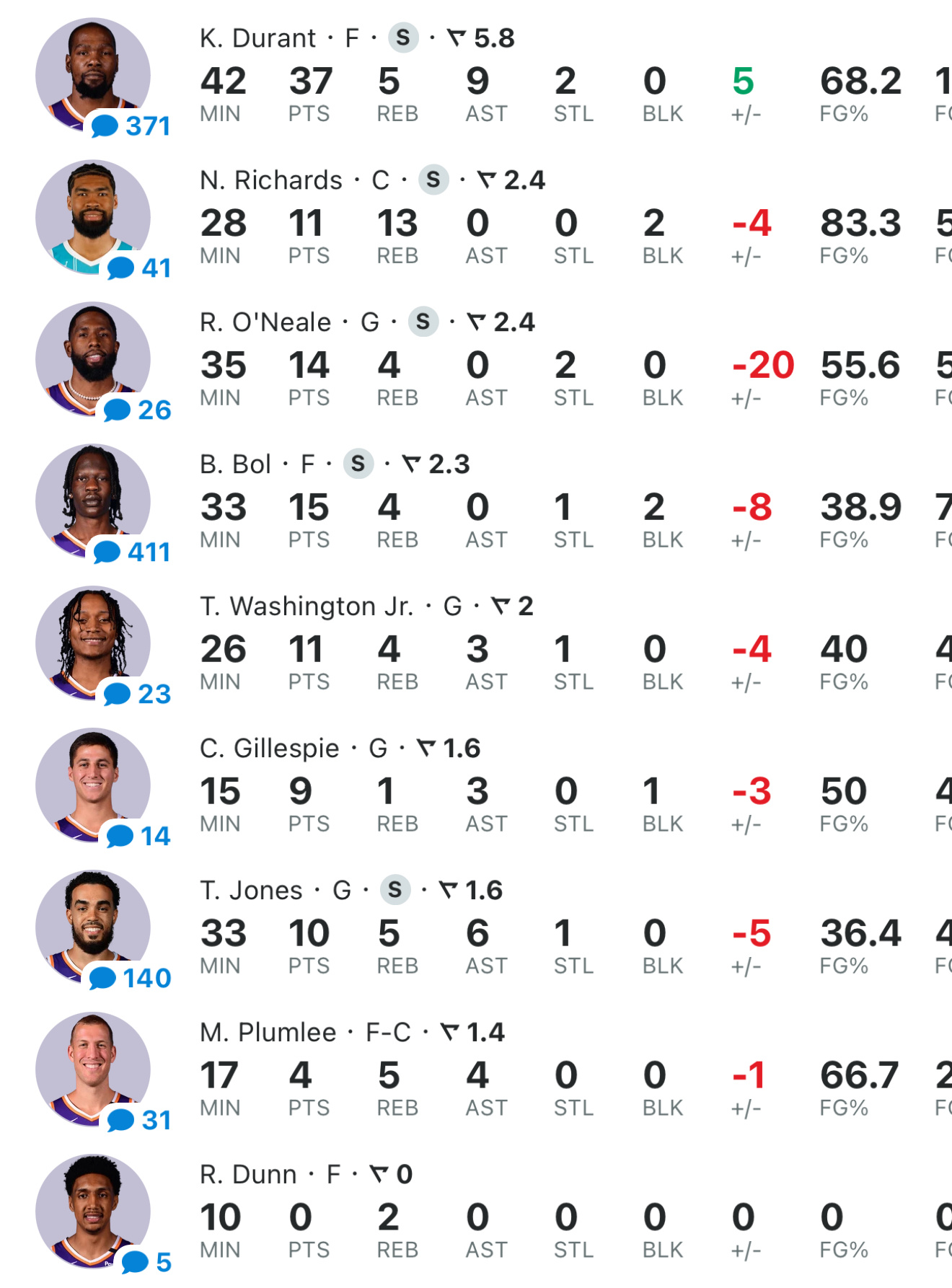View the 31 comments on M. Plumlee

tap(139, 1121)
